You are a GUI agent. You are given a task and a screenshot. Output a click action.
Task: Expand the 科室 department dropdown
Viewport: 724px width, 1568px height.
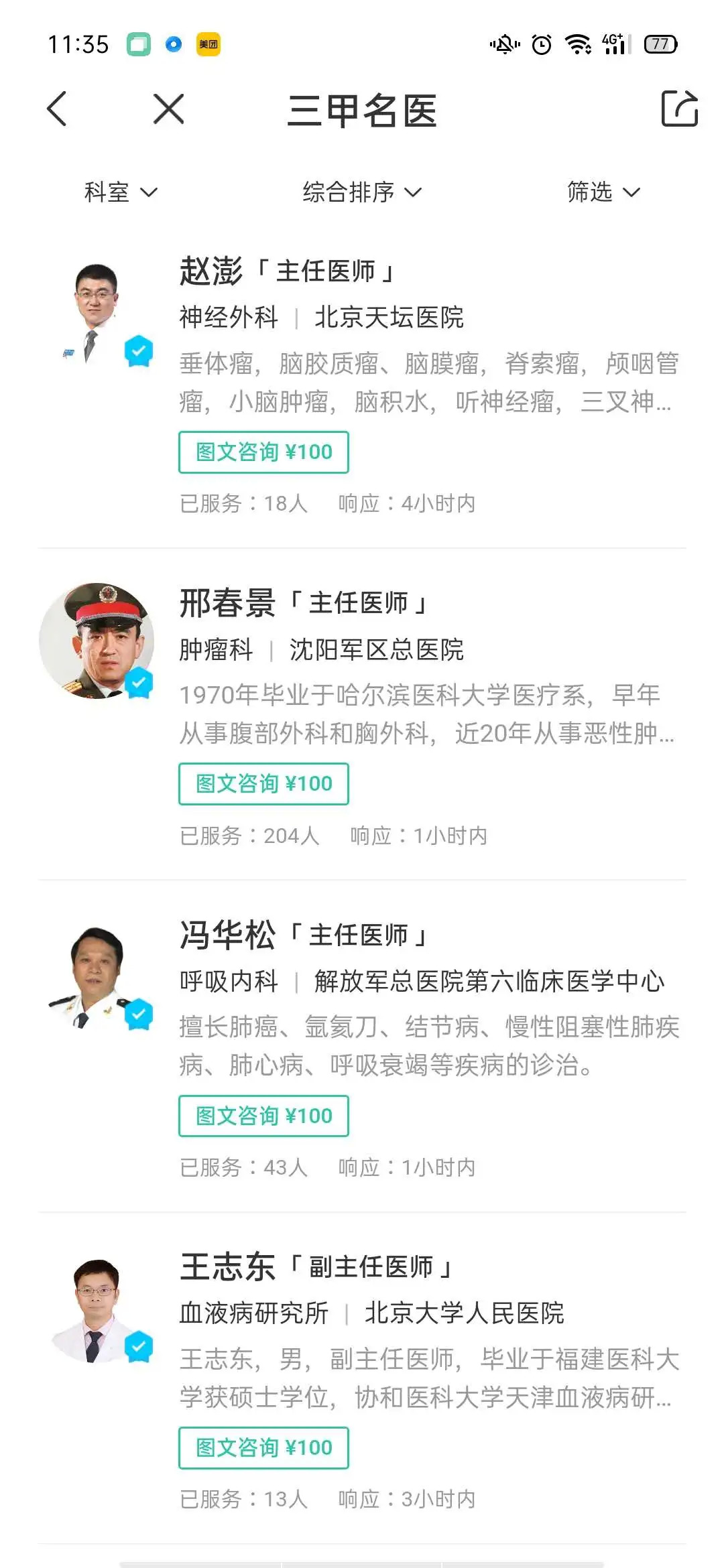coord(121,192)
